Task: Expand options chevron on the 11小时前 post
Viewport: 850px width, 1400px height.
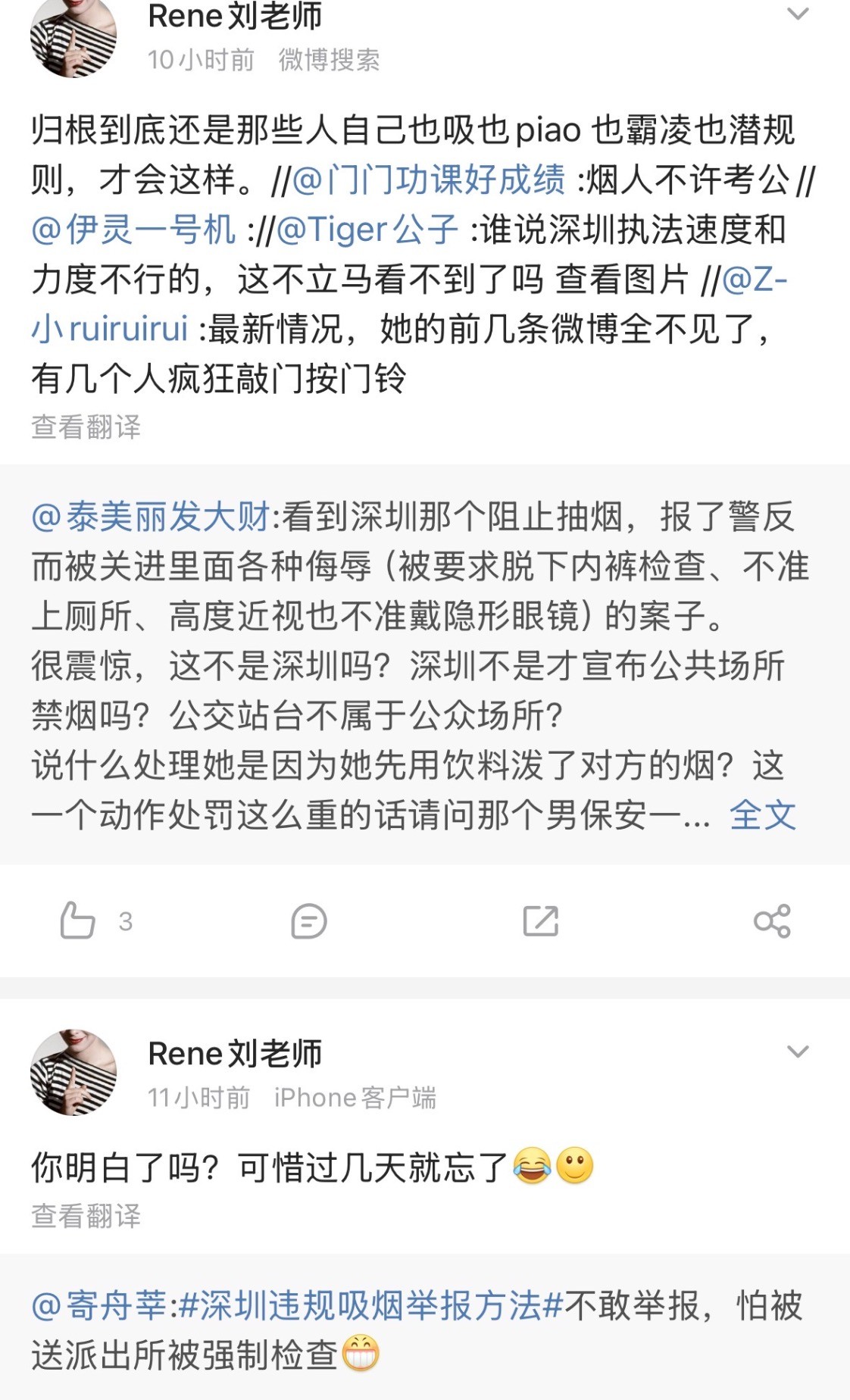Action: pos(798,1052)
